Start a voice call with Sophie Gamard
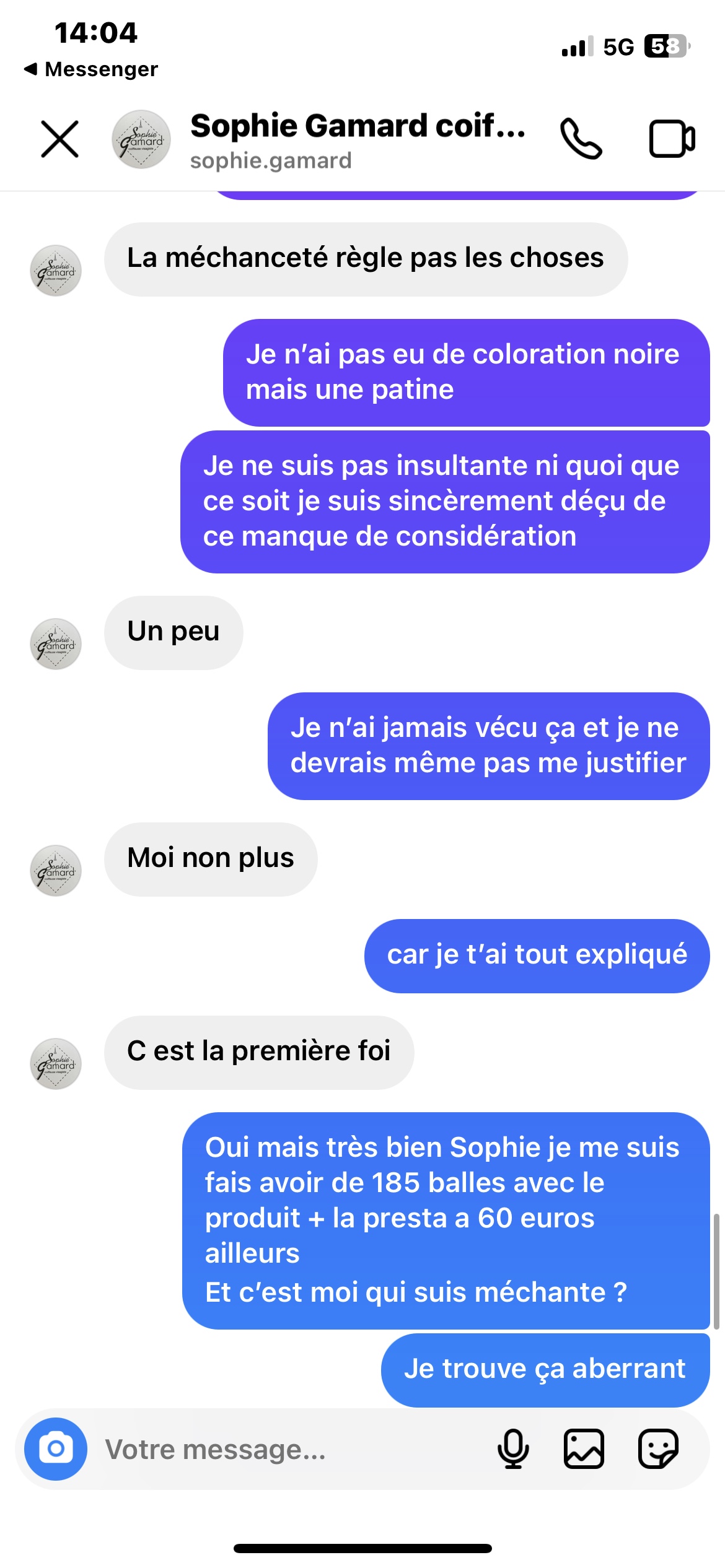The image size is (725, 1568). pos(581,139)
